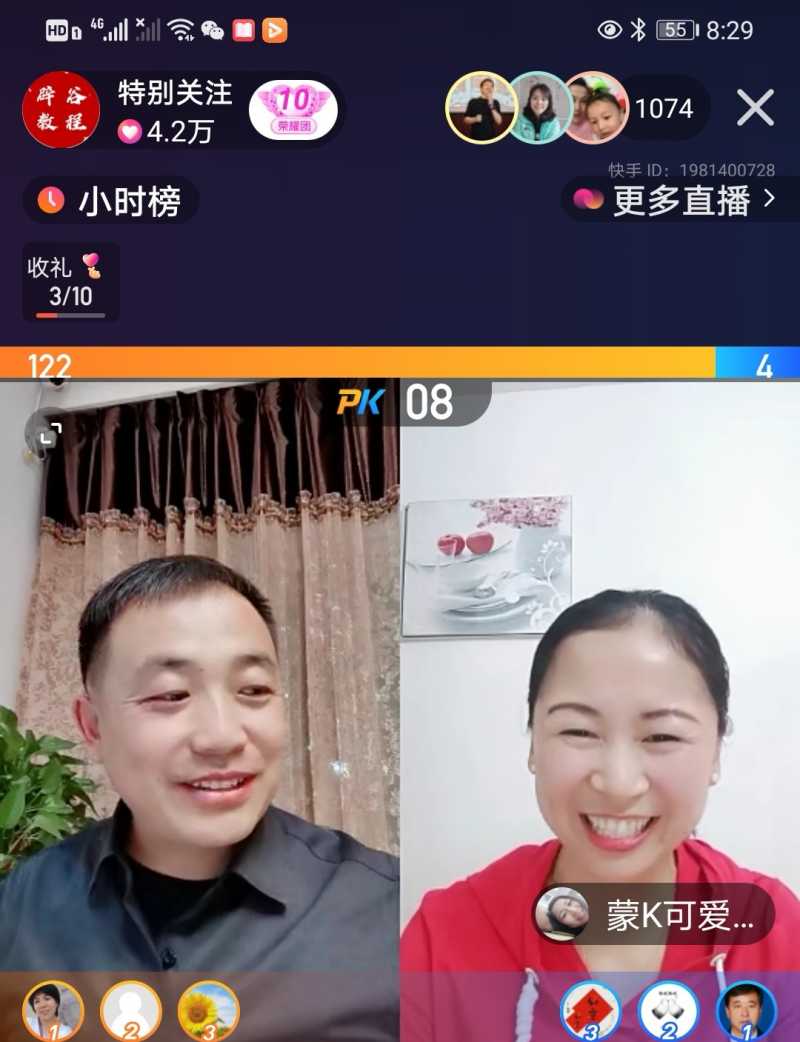The image size is (800, 1042).
Task: Close the live stream
Action: [755, 108]
